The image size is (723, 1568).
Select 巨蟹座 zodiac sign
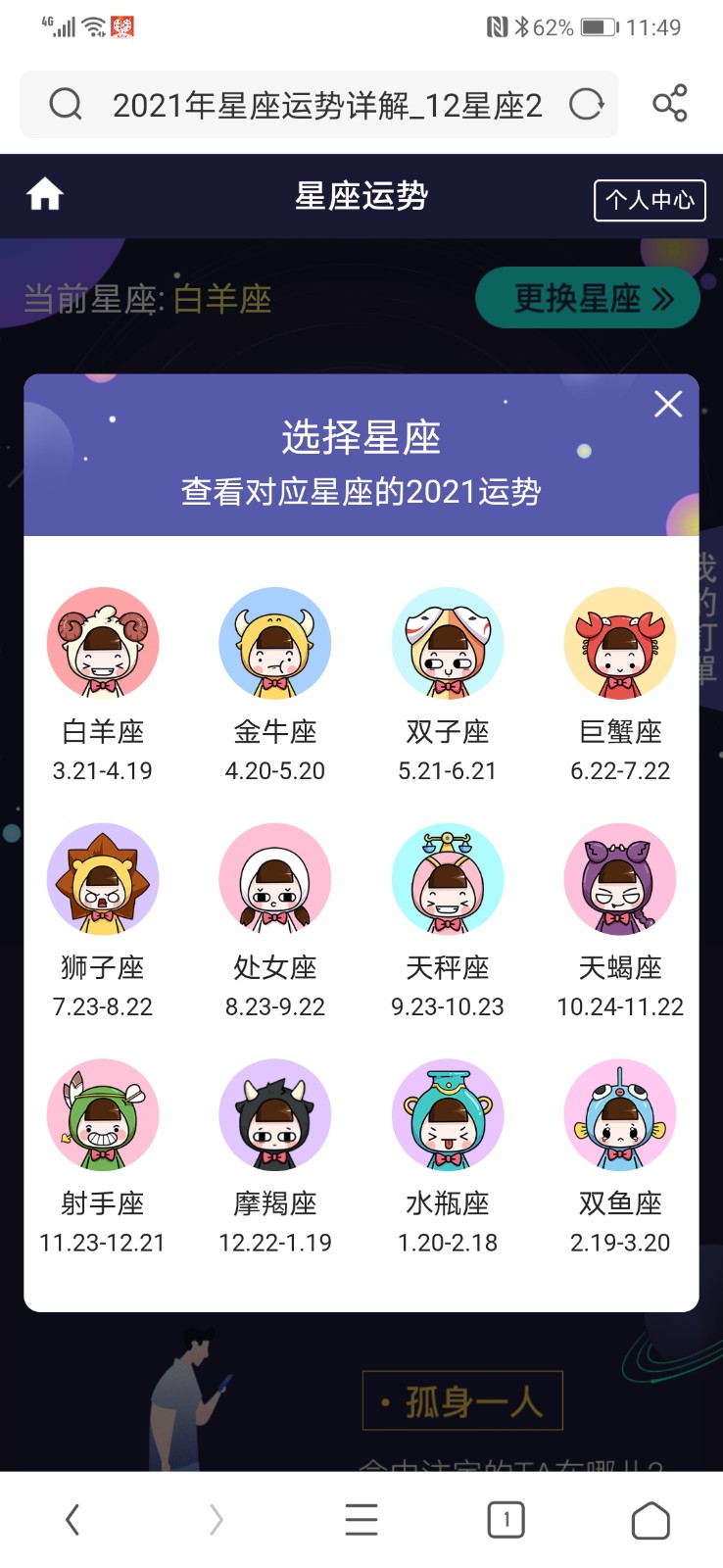tap(620, 644)
